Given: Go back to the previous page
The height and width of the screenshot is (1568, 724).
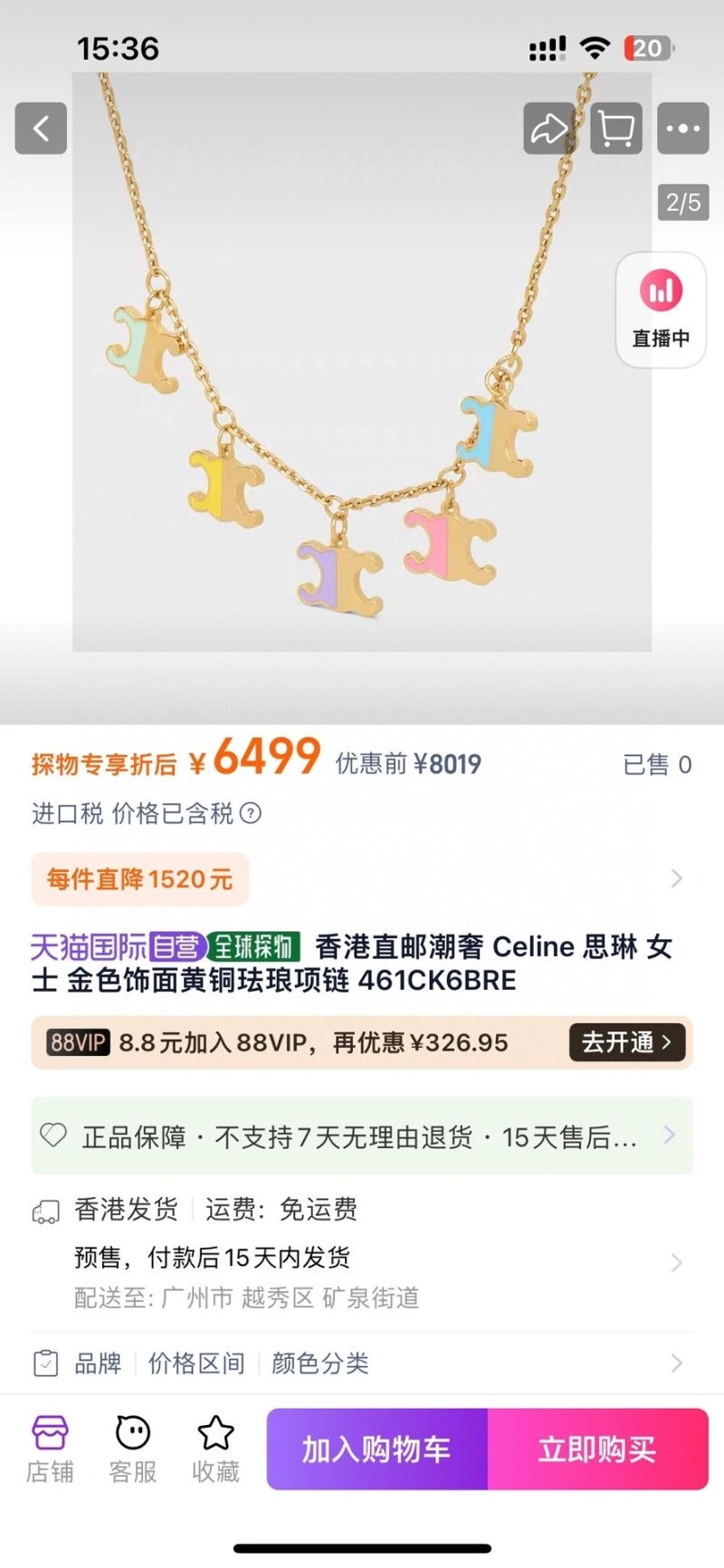Looking at the screenshot, I should click(41, 128).
